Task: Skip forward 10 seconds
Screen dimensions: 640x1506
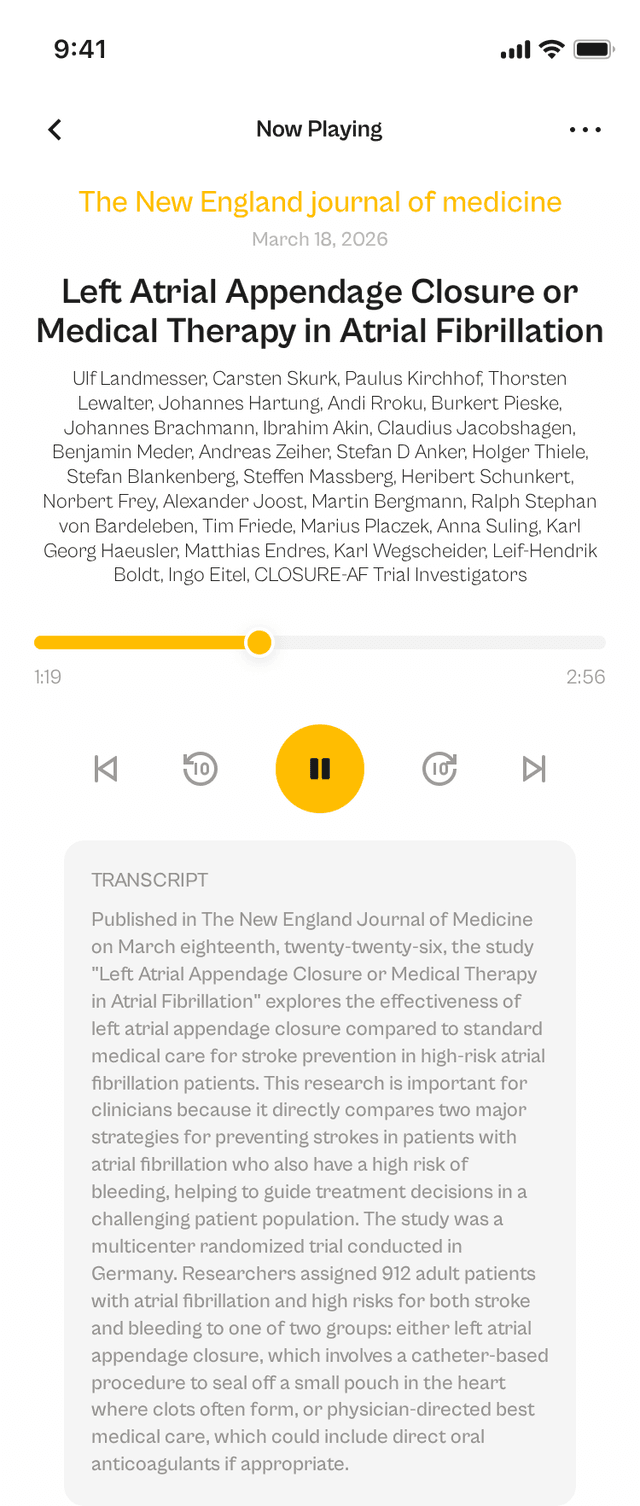Action: tap(440, 768)
